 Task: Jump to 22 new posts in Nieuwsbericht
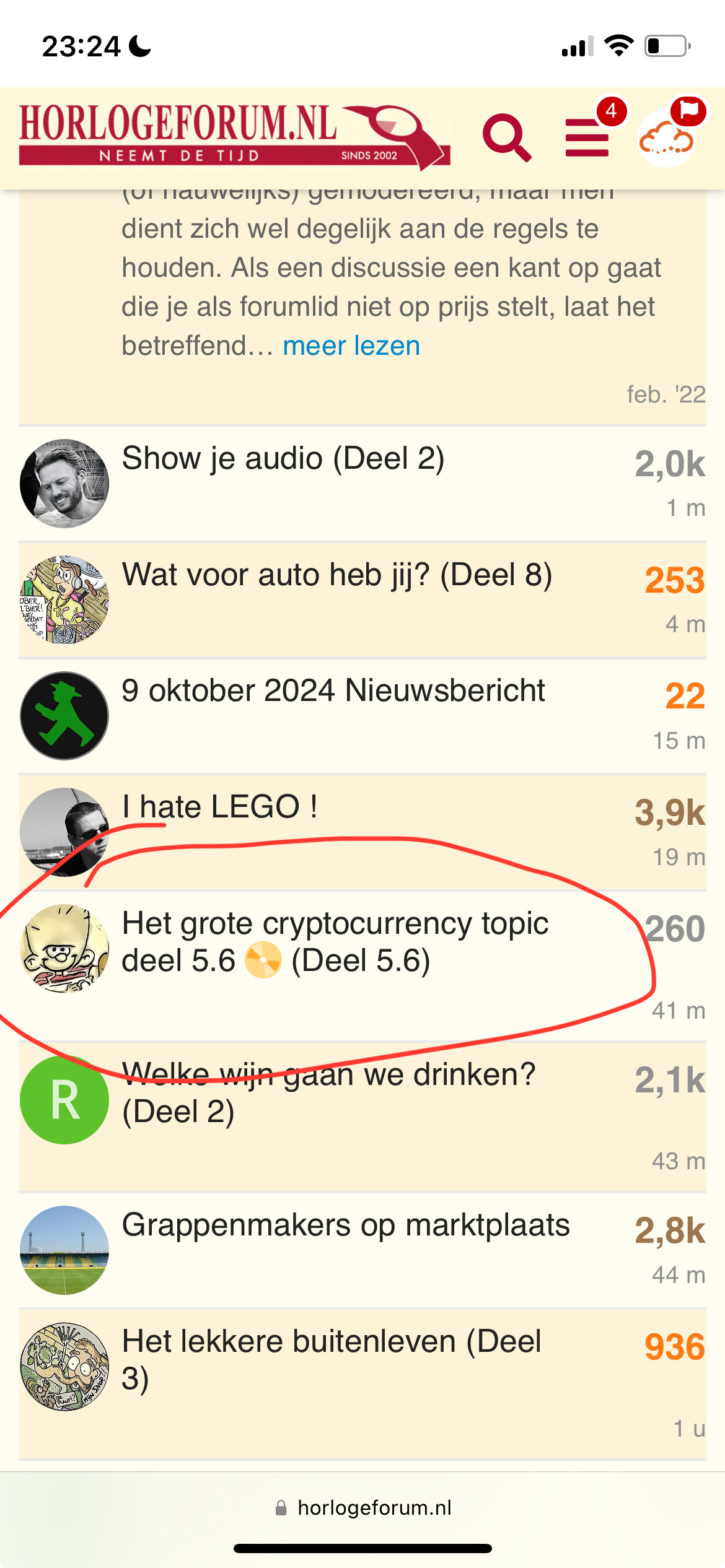(x=685, y=696)
